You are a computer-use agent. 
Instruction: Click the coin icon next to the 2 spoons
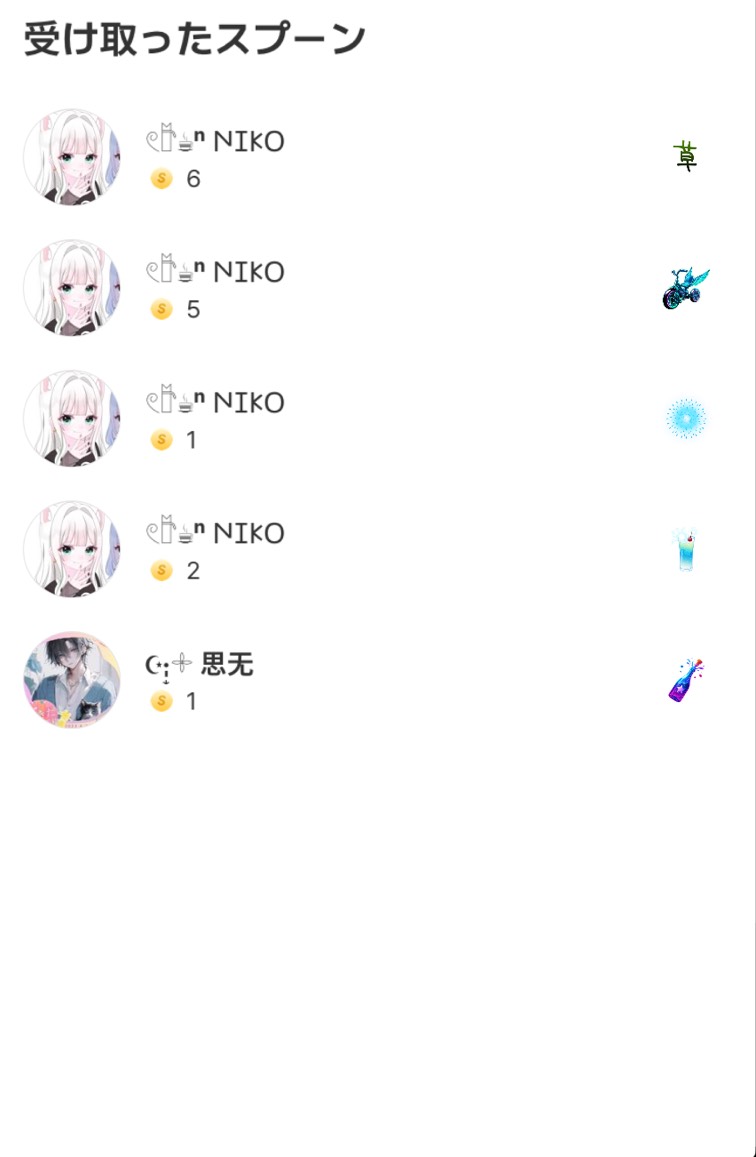pyautogui.click(x=160, y=570)
